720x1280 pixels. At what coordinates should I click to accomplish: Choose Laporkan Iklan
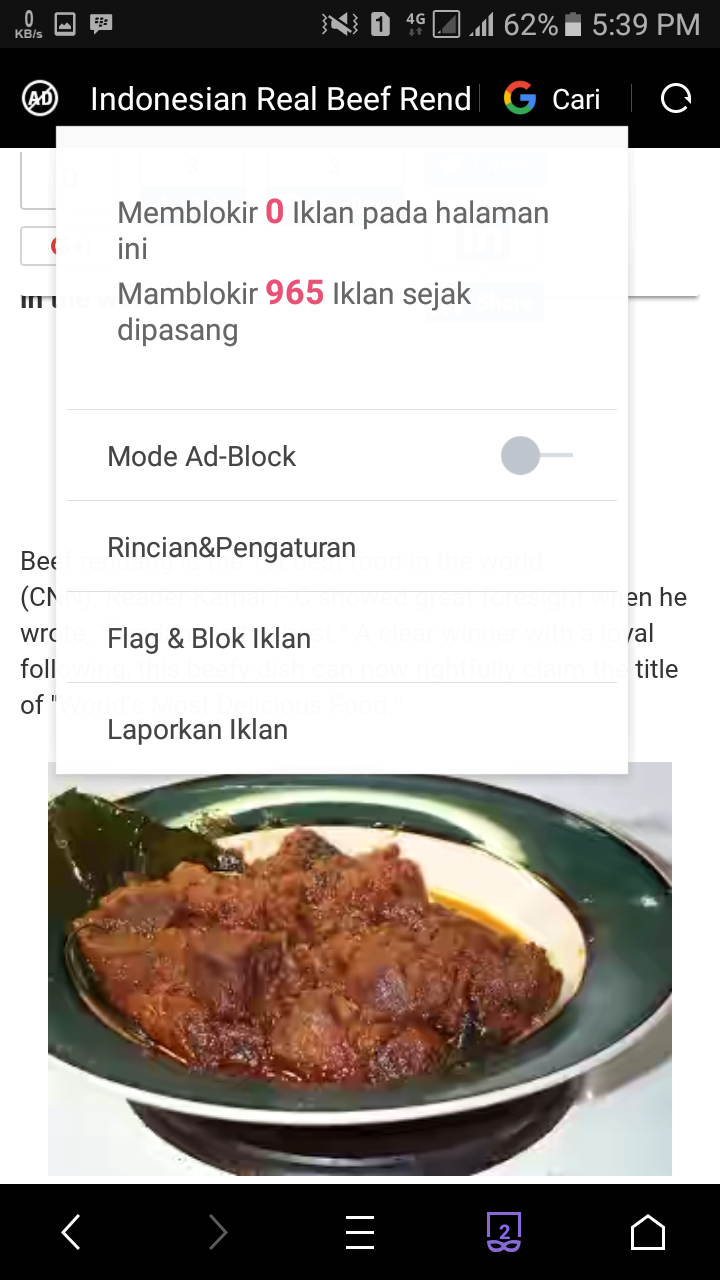[x=198, y=730]
